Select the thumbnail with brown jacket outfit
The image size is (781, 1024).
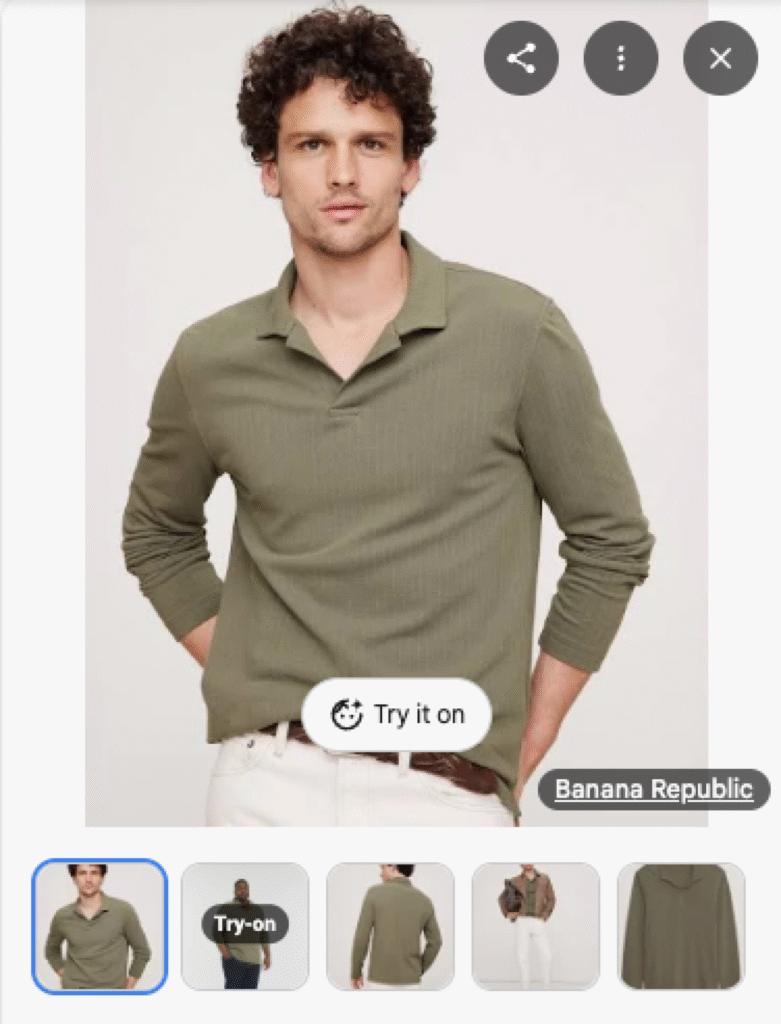(535, 926)
